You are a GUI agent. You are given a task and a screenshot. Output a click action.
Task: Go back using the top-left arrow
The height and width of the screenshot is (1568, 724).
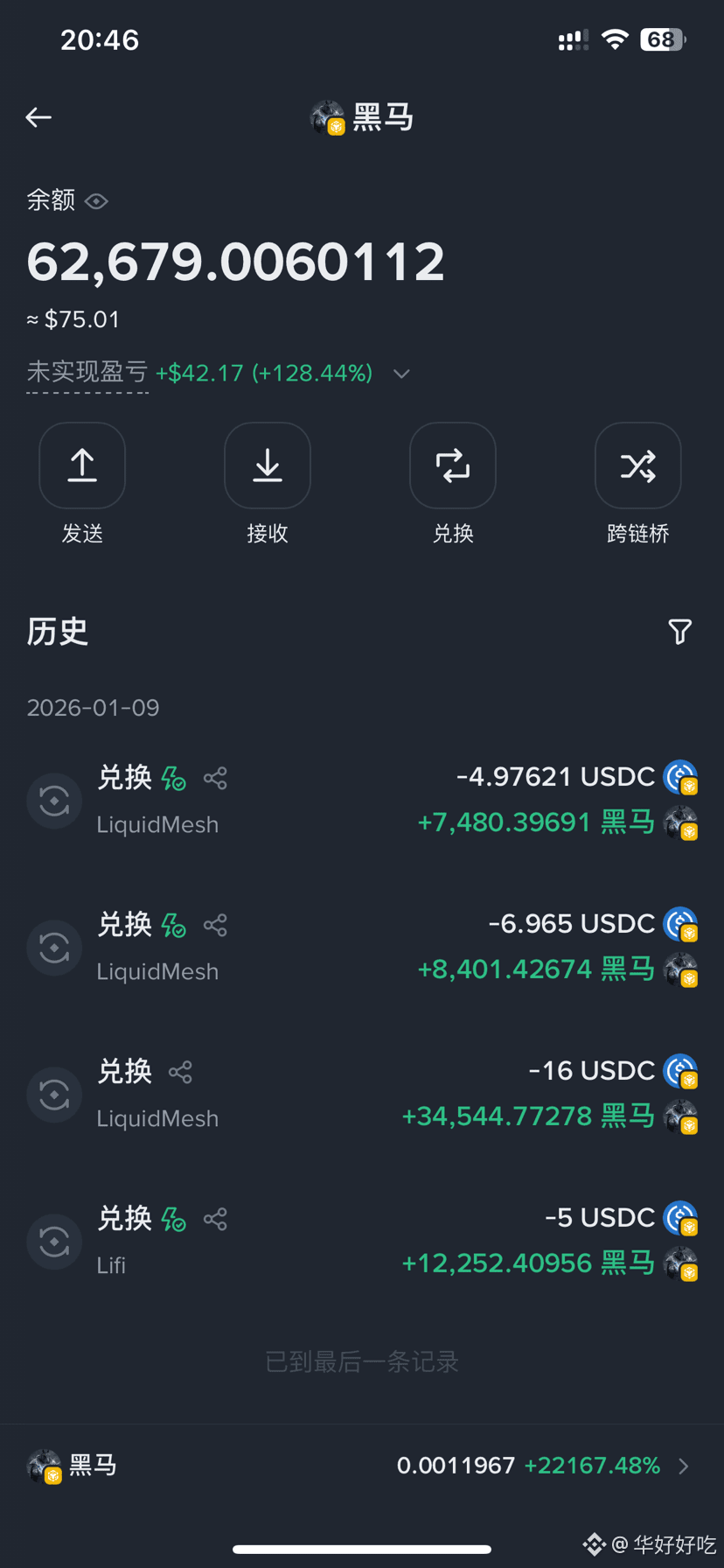tap(38, 117)
